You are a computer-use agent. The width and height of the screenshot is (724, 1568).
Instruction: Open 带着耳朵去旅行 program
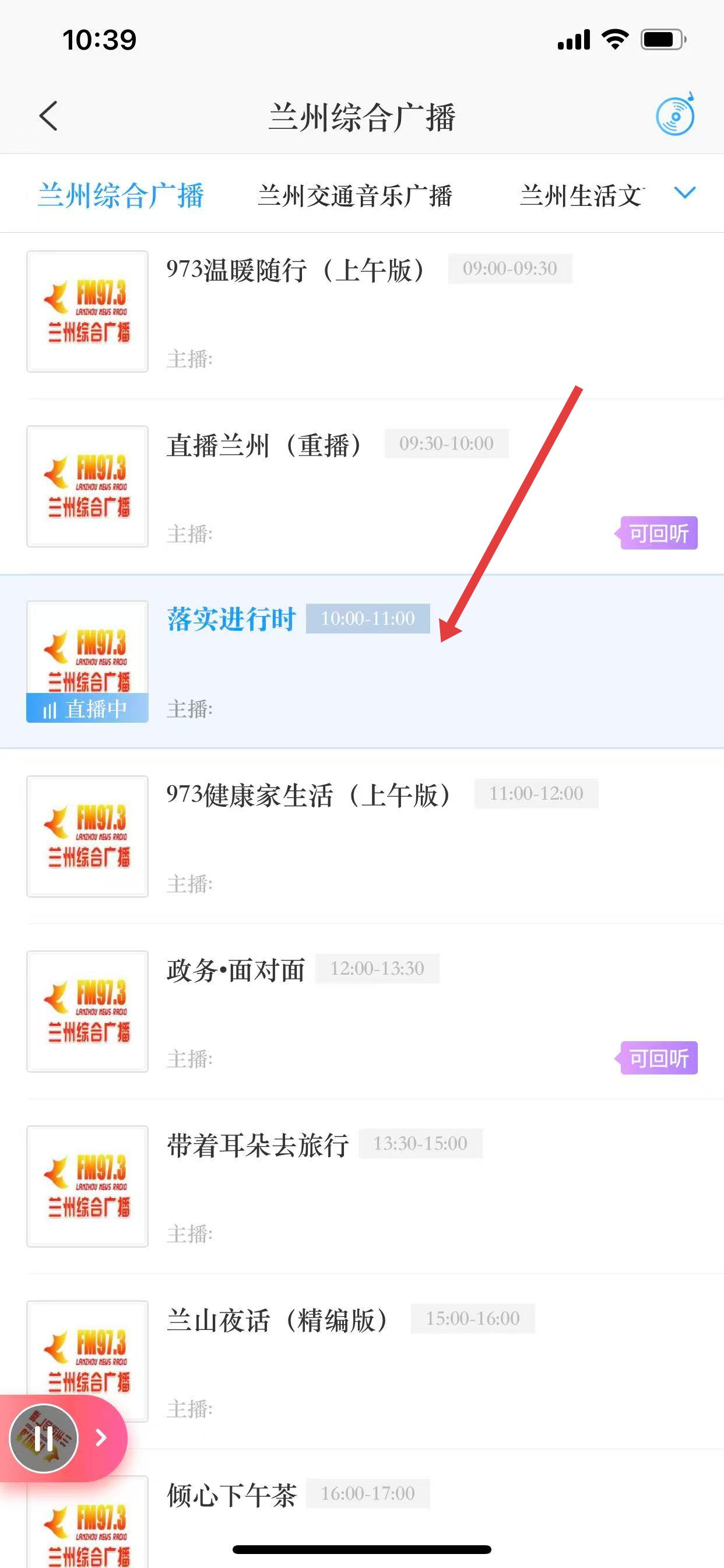[258, 1146]
